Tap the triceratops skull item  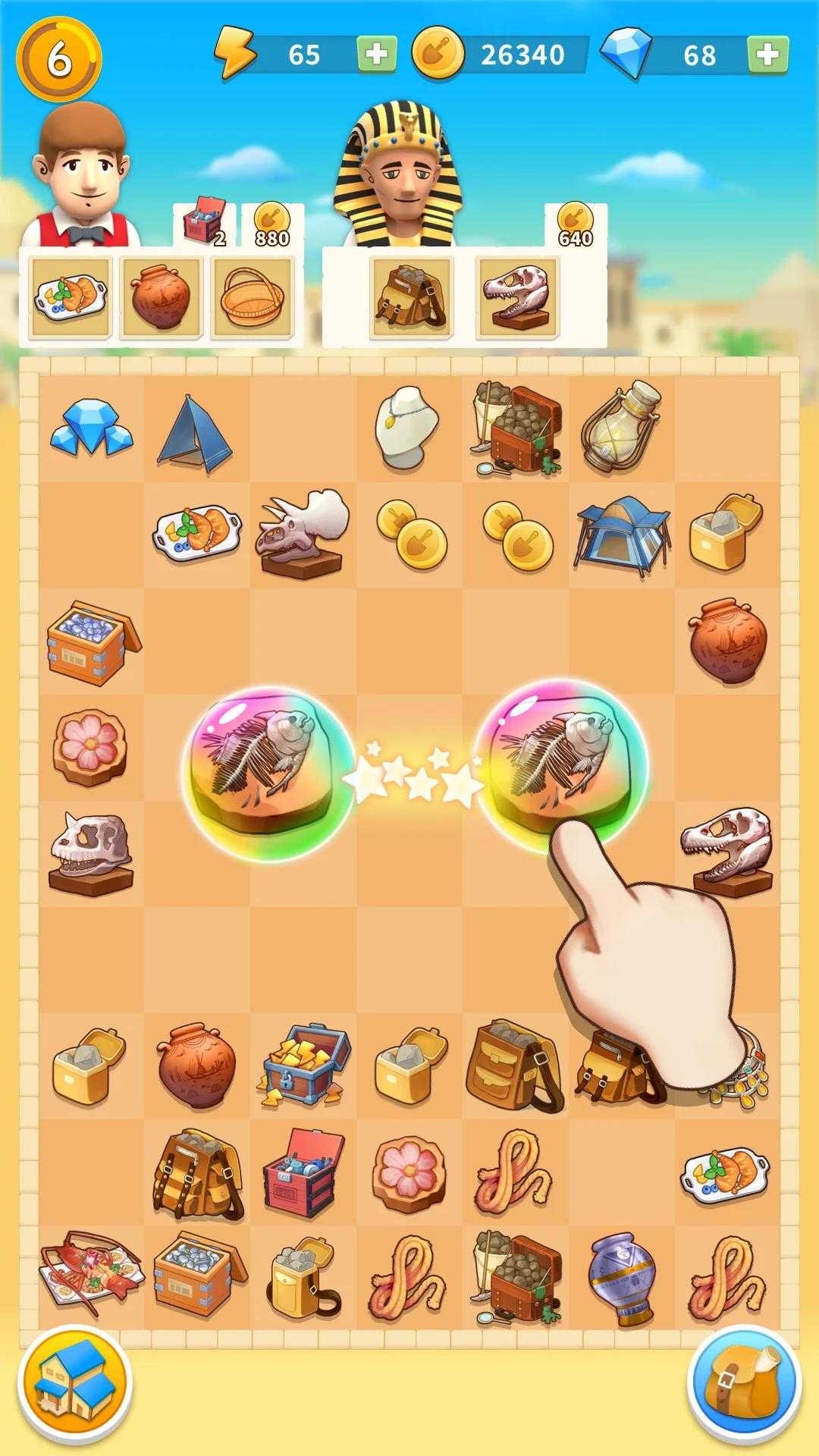[301, 534]
